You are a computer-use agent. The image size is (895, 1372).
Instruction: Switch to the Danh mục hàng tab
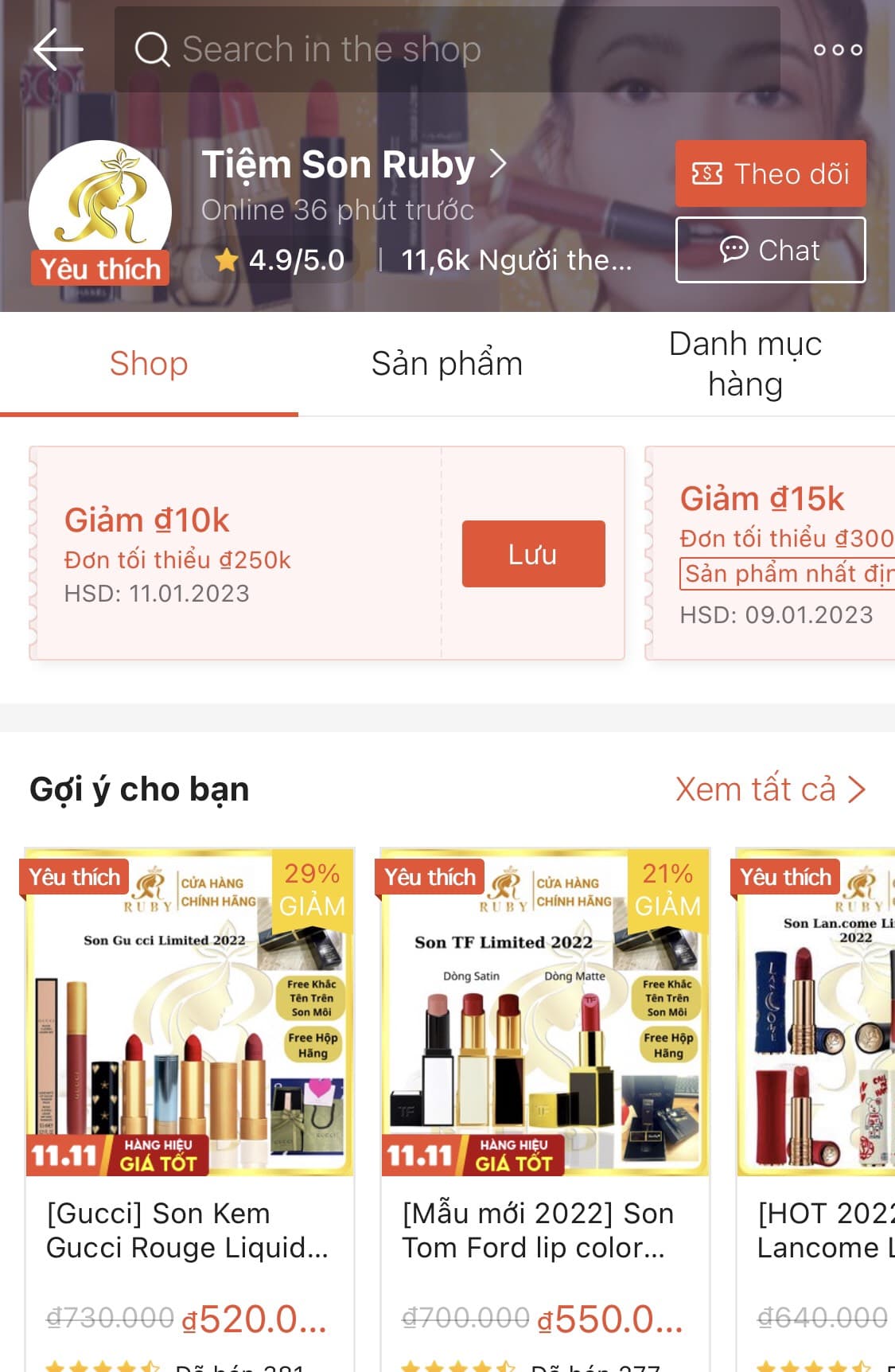745,364
